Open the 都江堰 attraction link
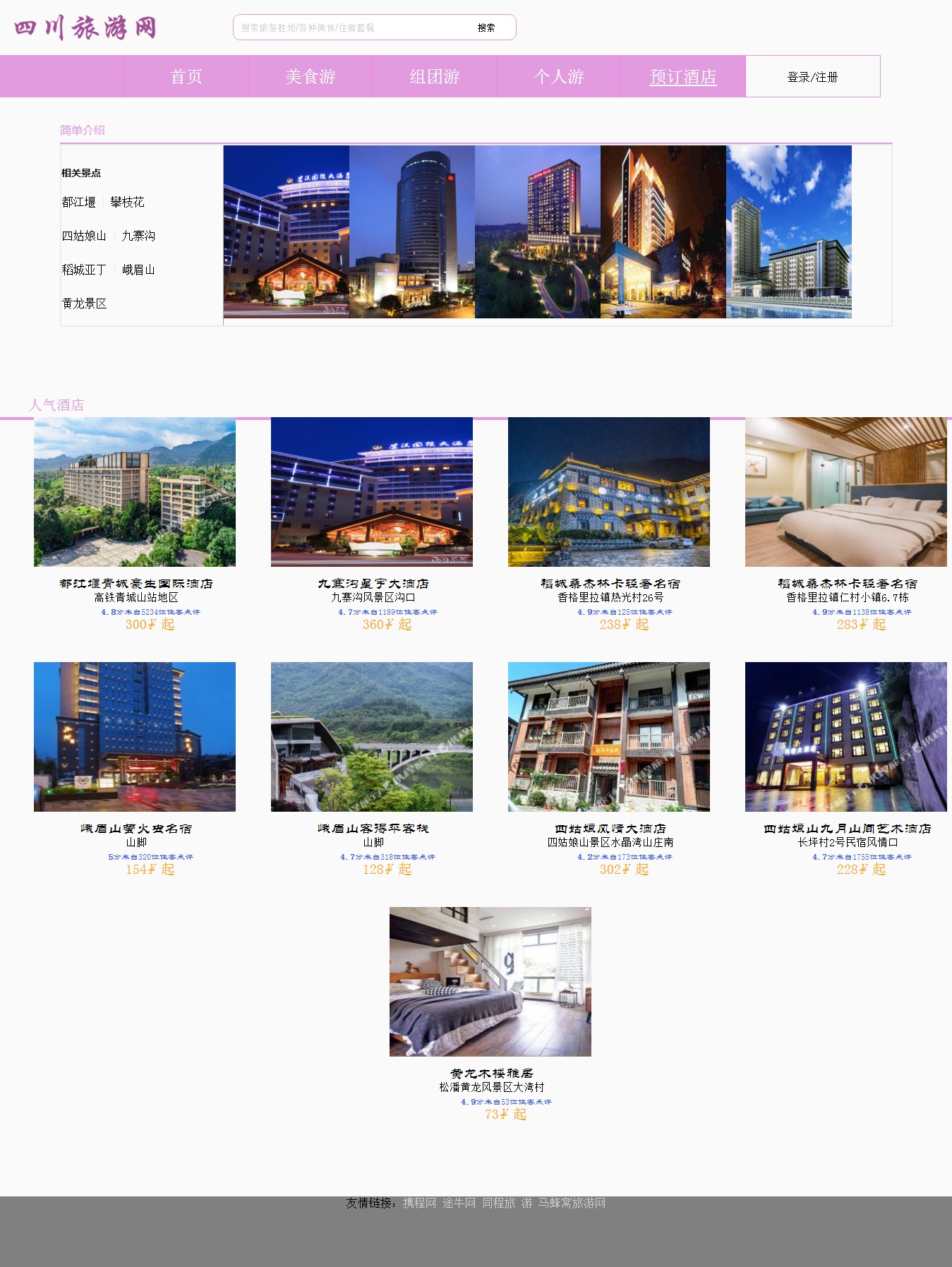This screenshot has width=952, height=1267. [78, 202]
